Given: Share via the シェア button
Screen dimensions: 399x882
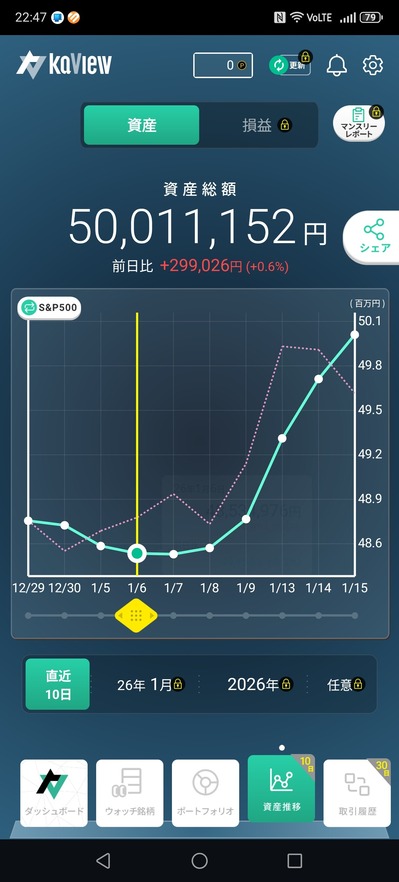Looking at the screenshot, I should 374,237.
